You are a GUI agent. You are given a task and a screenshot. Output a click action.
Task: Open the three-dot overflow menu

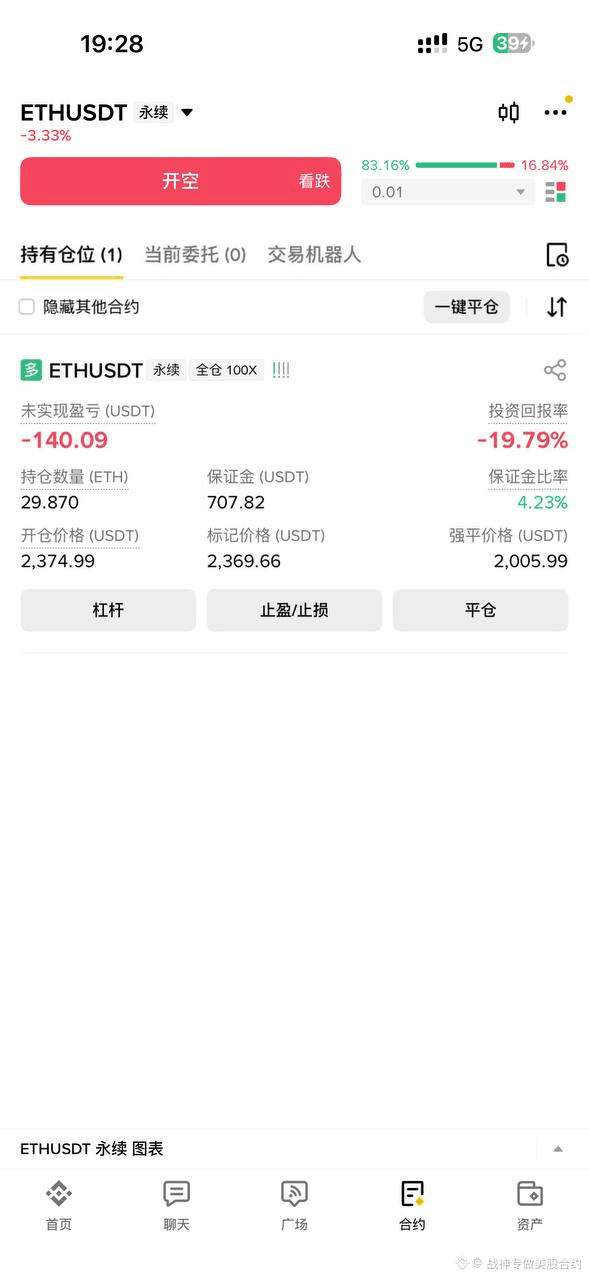click(555, 113)
